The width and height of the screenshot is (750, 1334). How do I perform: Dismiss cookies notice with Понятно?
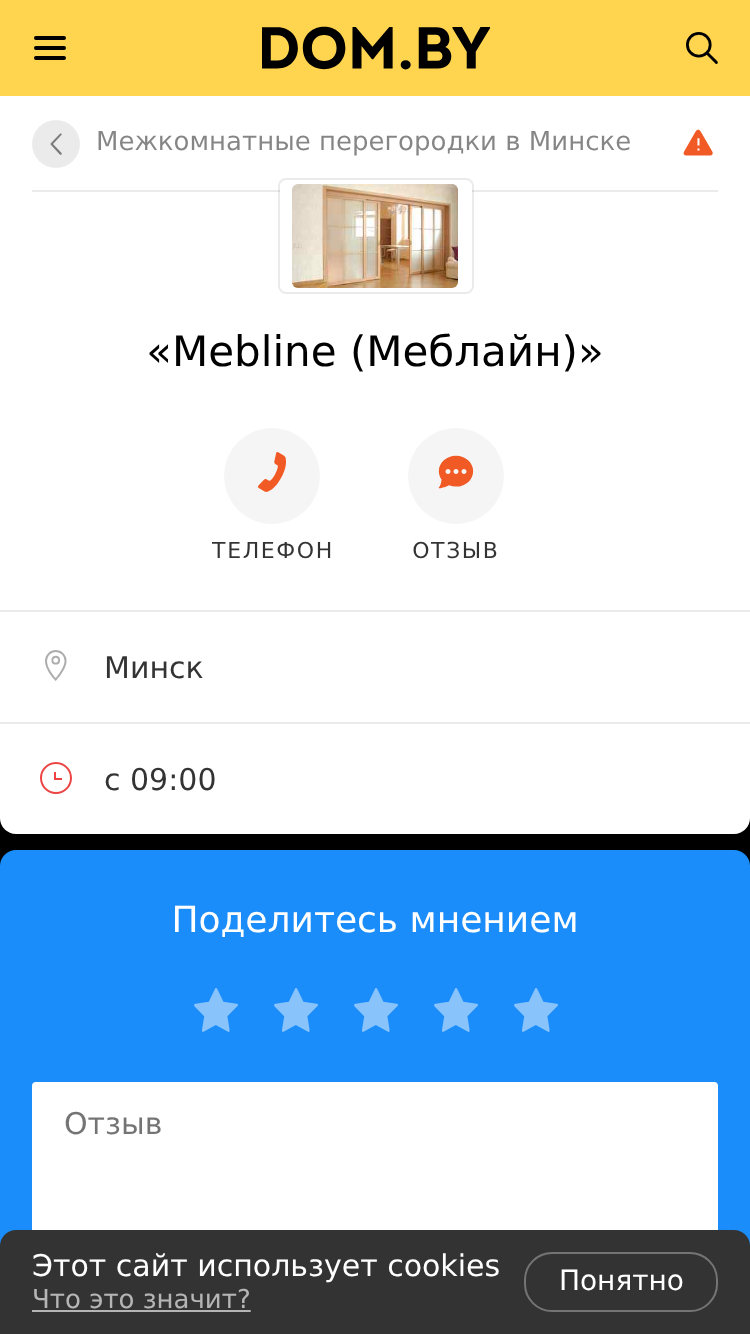pyautogui.click(x=621, y=1281)
